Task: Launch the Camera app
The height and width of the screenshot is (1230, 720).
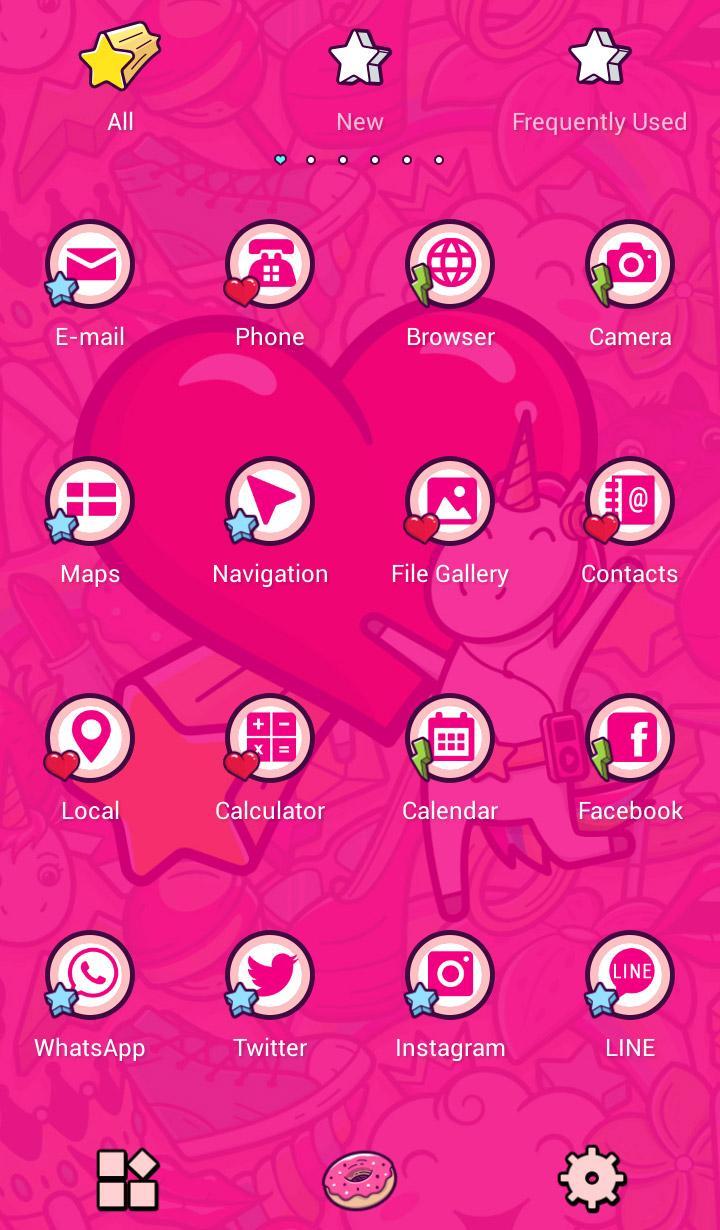Action: coord(630,266)
